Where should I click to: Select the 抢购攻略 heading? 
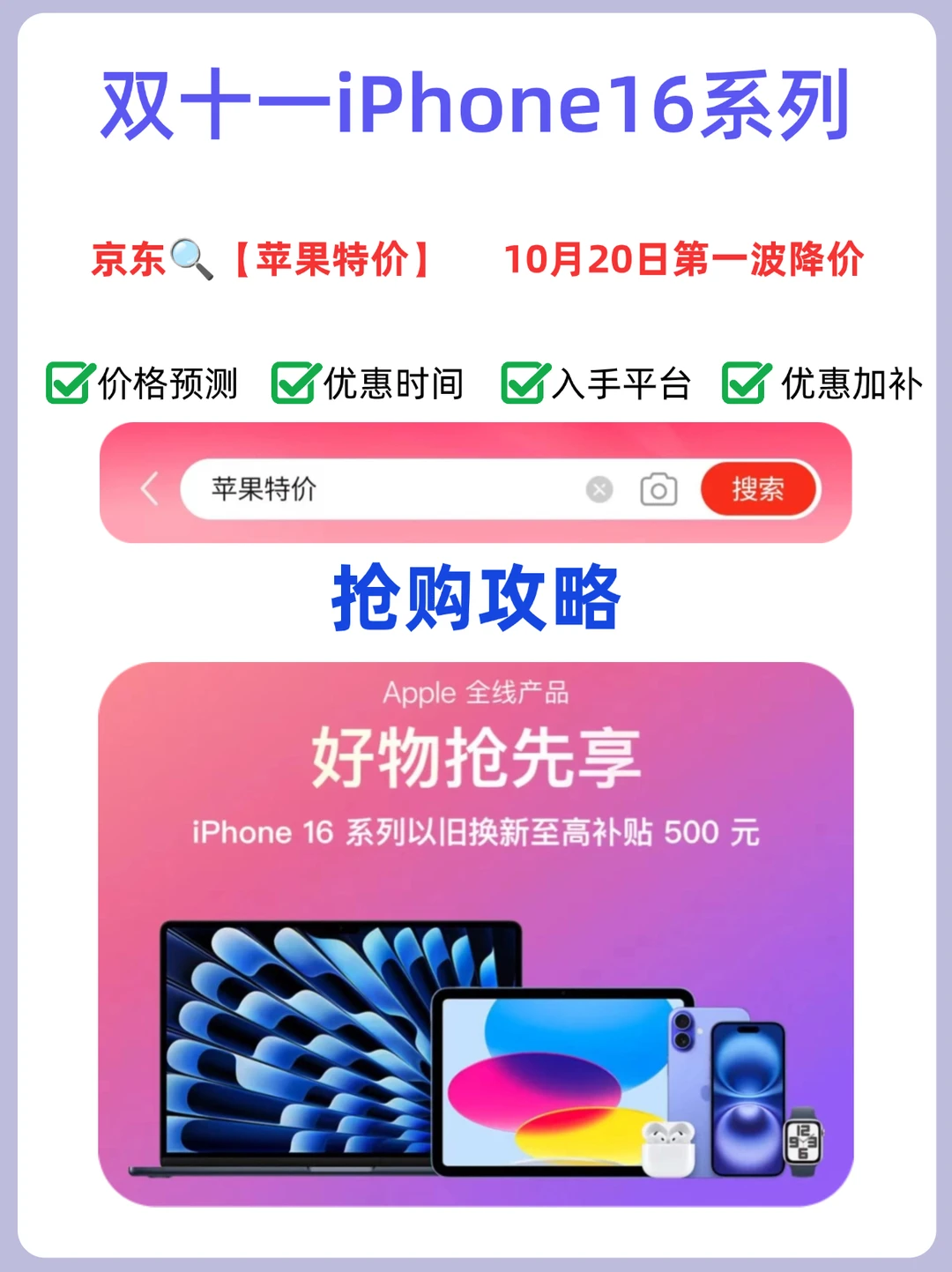[x=476, y=596]
